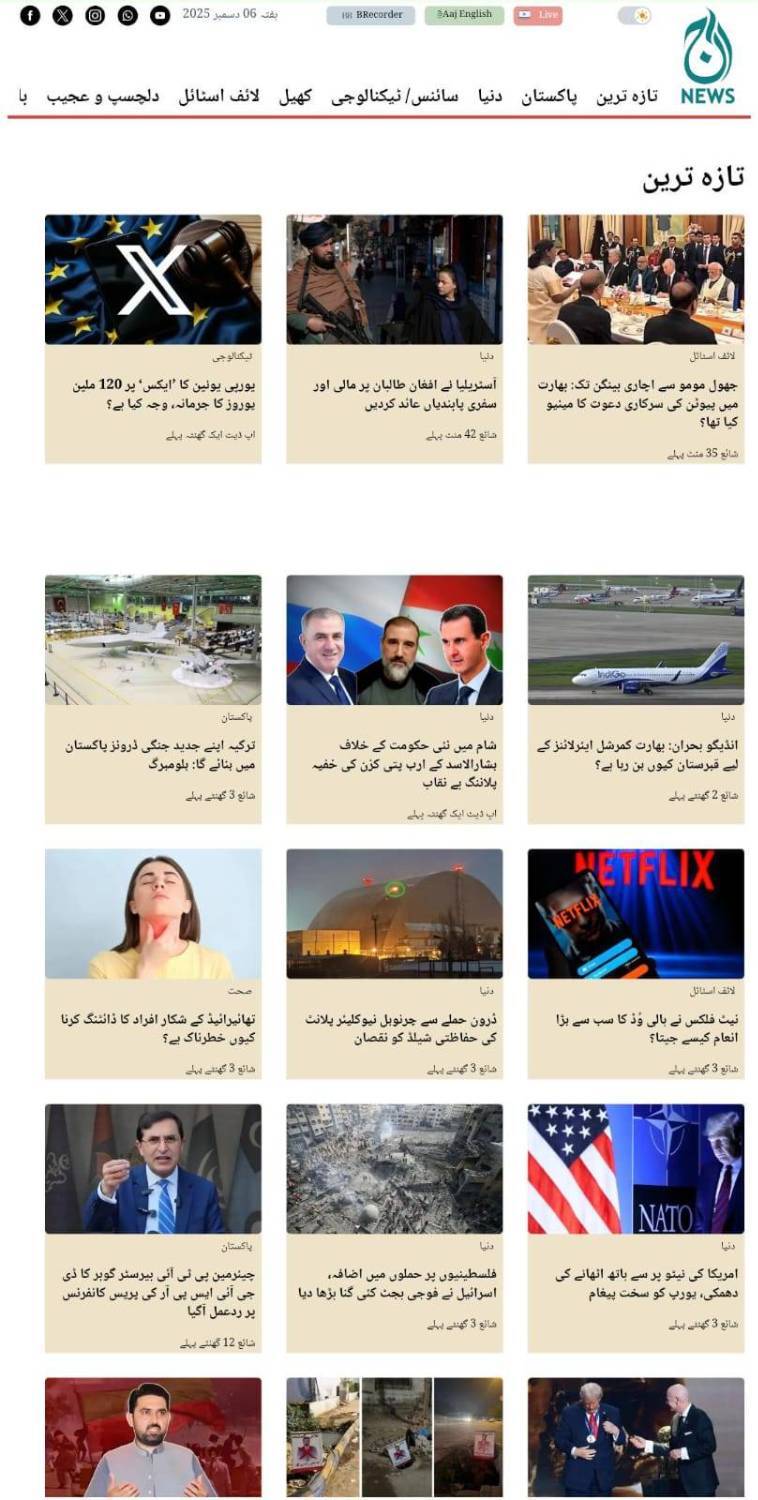The height and width of the screenshot is (1500, 758).
Task: Open the X (Twitter) social icon
Action: click(x=62, y=15)
